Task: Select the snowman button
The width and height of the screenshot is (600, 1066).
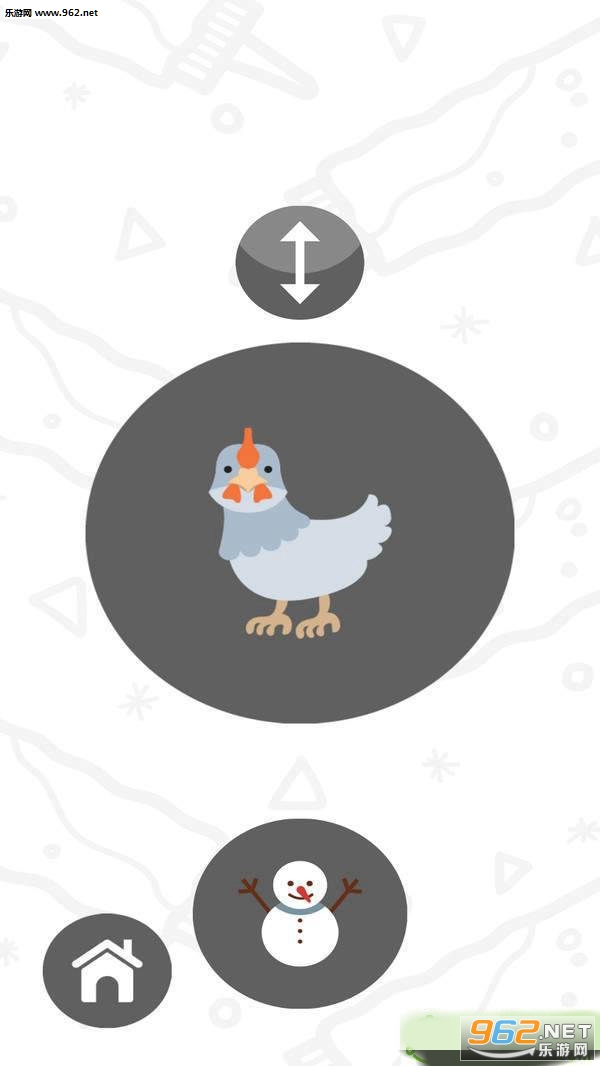Action: pyautogui.click(x=300, y=914)
